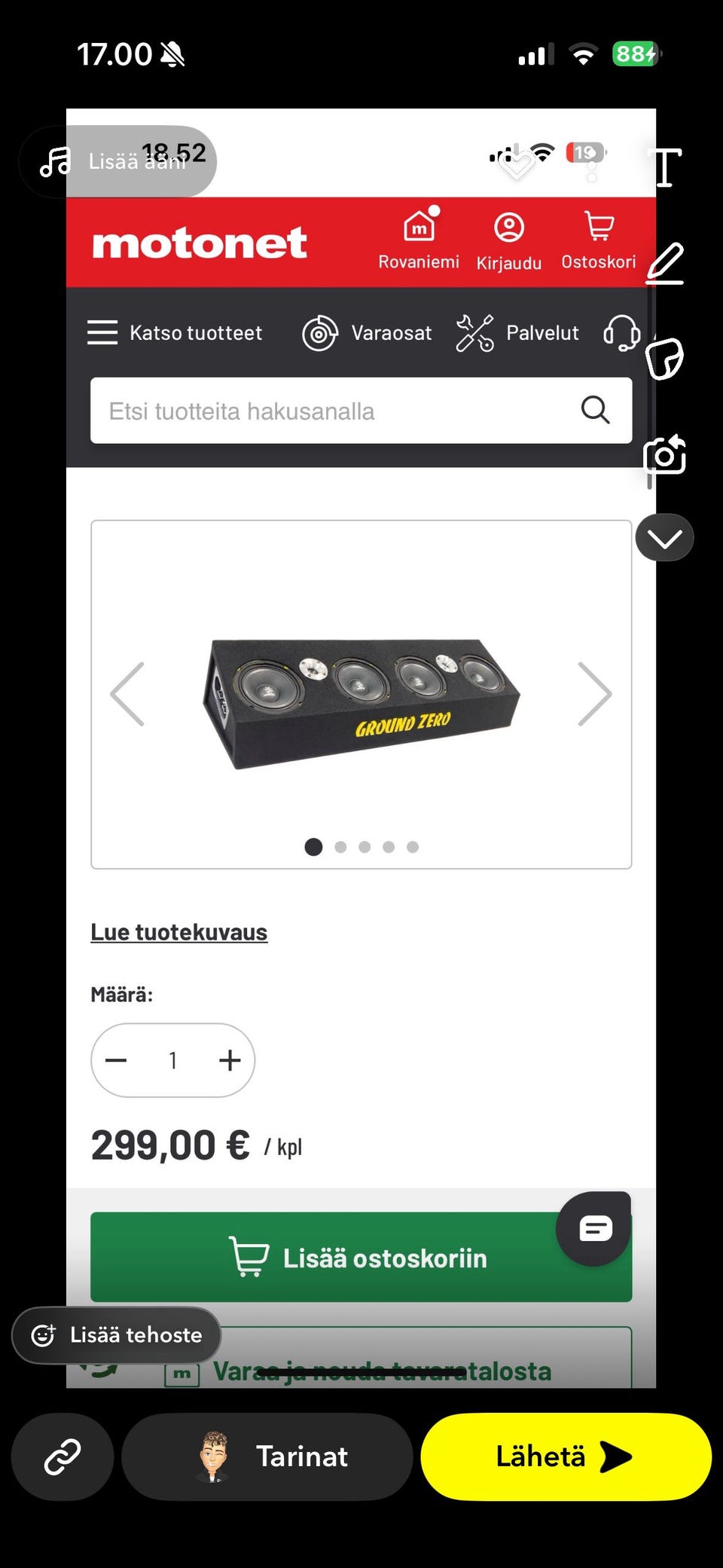The width and height of the screenshot is (723, 1568).
Task: Post the snap to Tarinat
Action: tap(267, 1456)
